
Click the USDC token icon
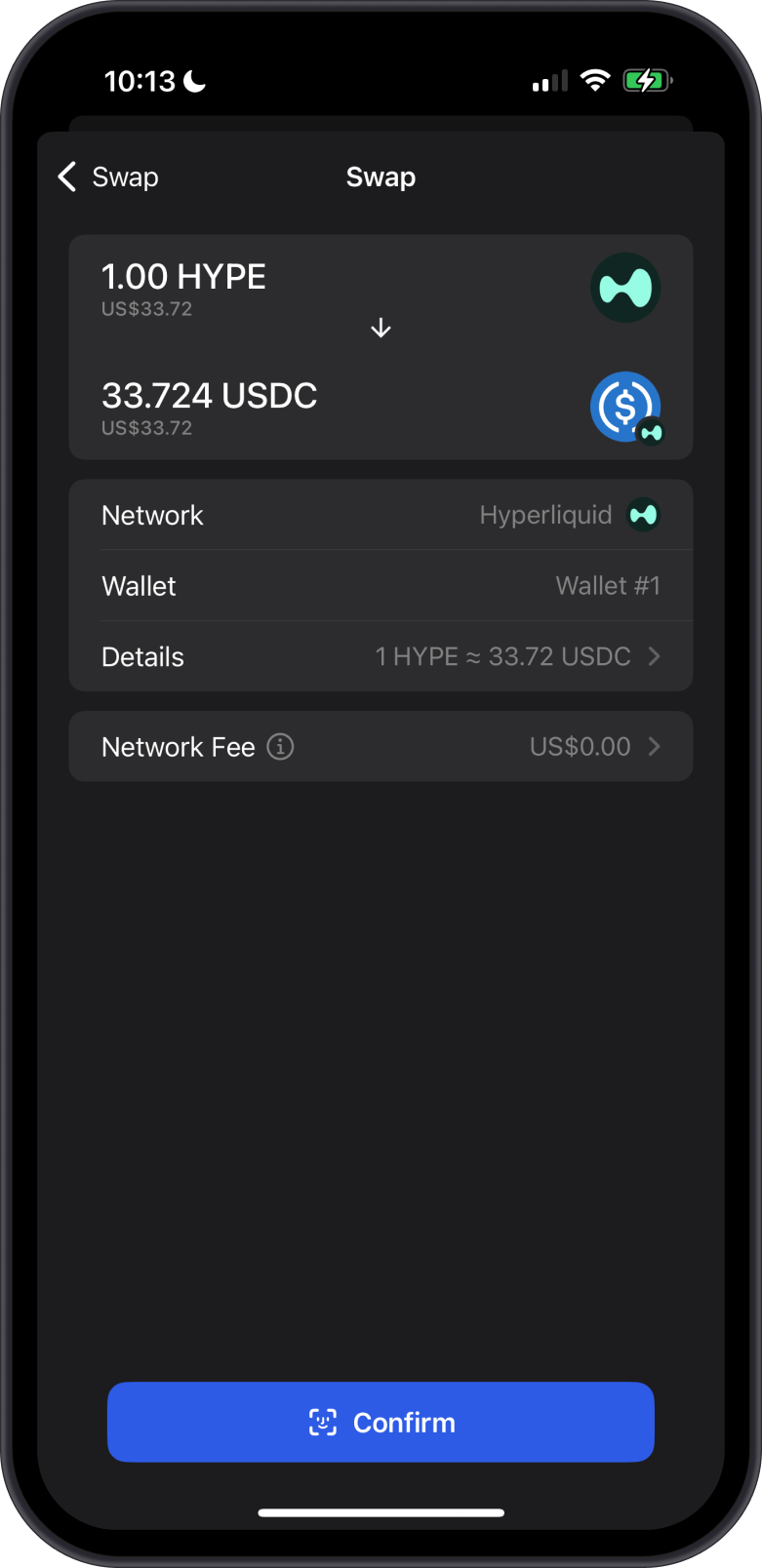tap(622, 405)
